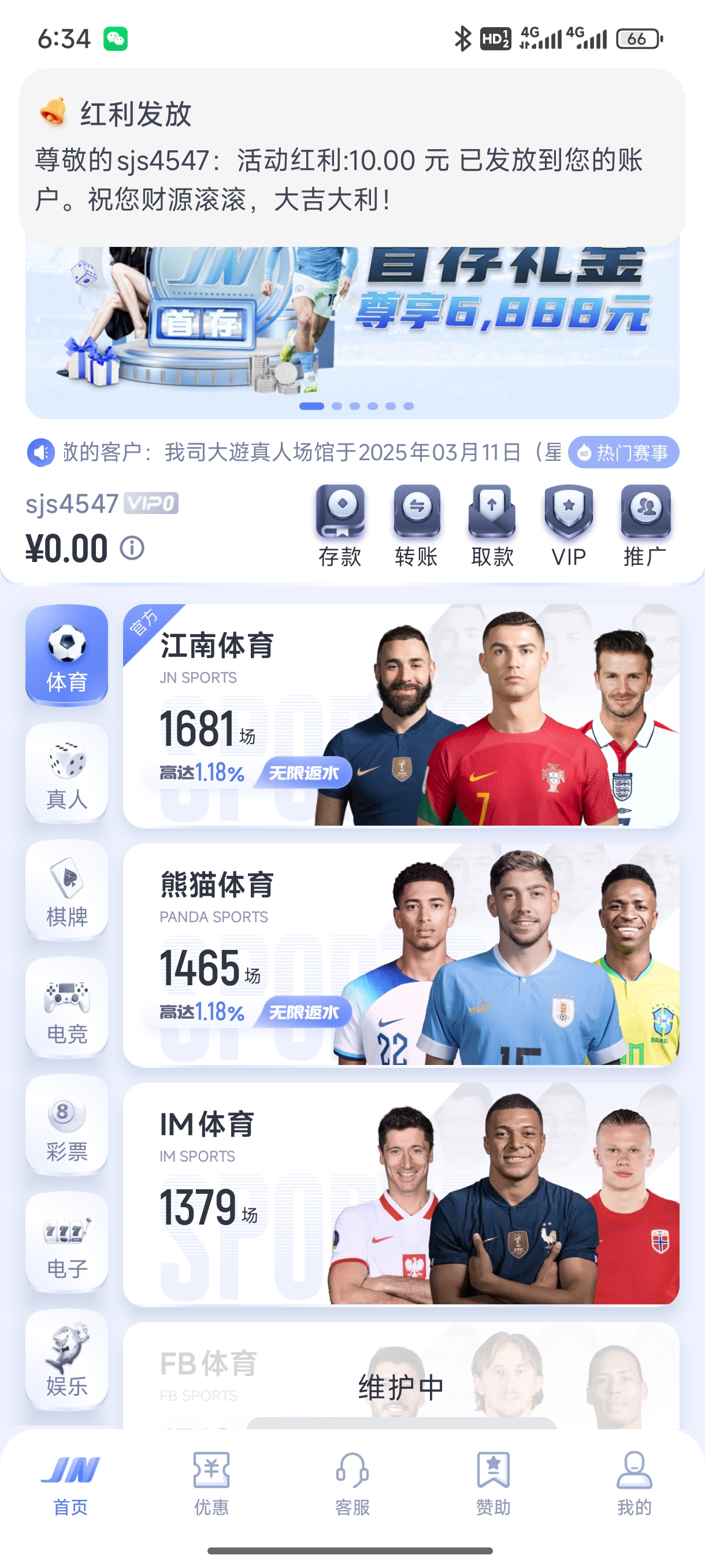The width and height of the screenshot is (705, 1568).
Task: Tap the 热门赛事 hot matches chip
Action: 624,452
